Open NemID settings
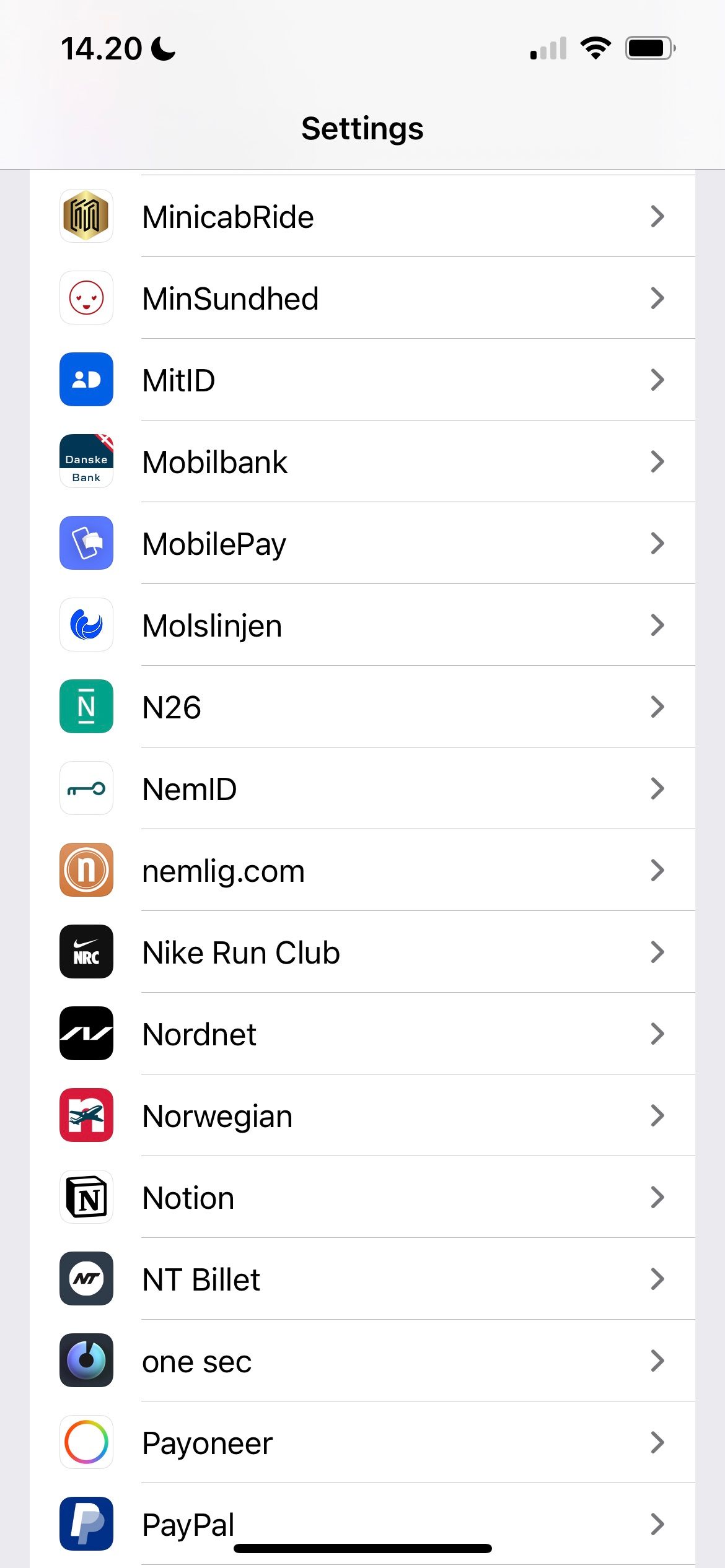 tap(362, 789)
